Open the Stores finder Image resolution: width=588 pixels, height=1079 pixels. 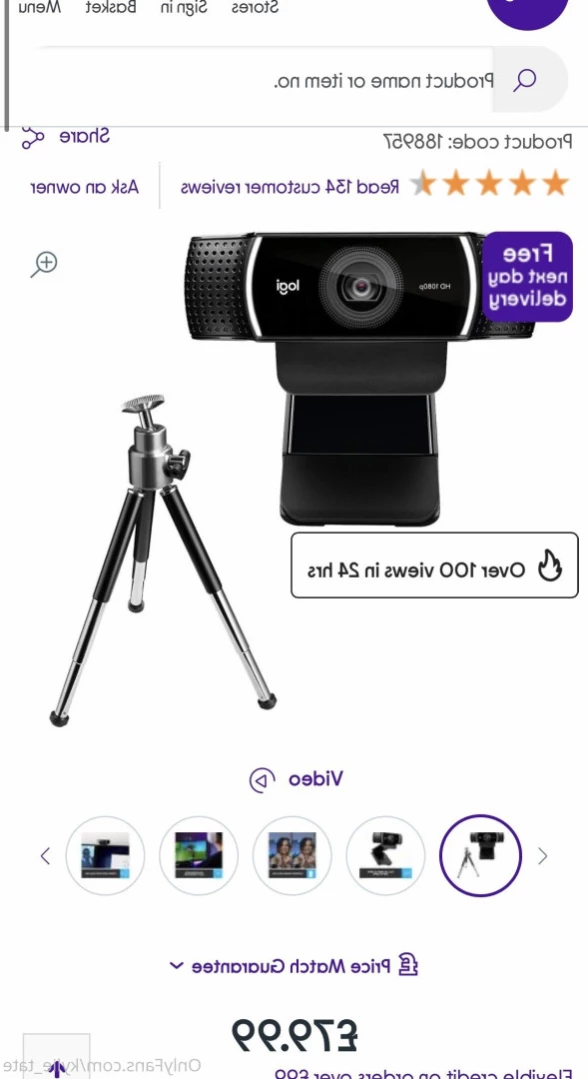[x=255, y=8]
